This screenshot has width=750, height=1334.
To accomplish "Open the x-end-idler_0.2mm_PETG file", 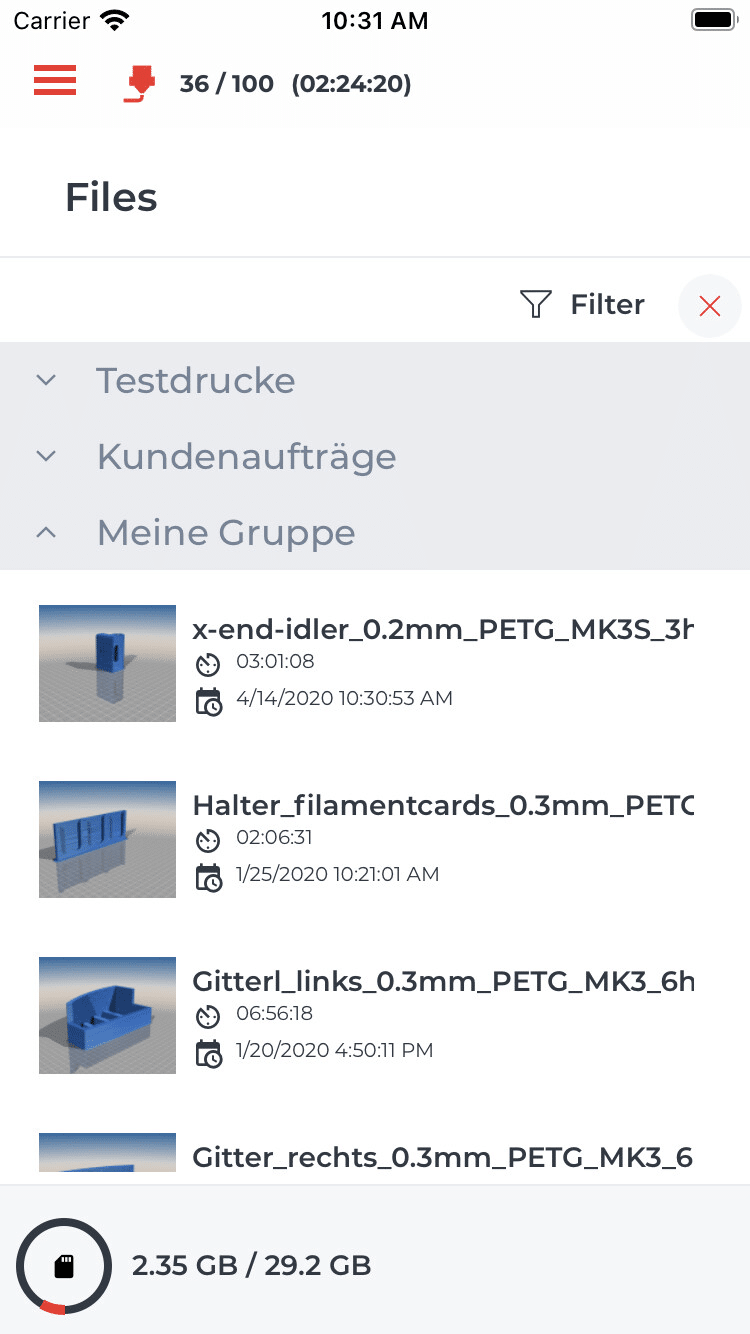I will tap(442, 630).
